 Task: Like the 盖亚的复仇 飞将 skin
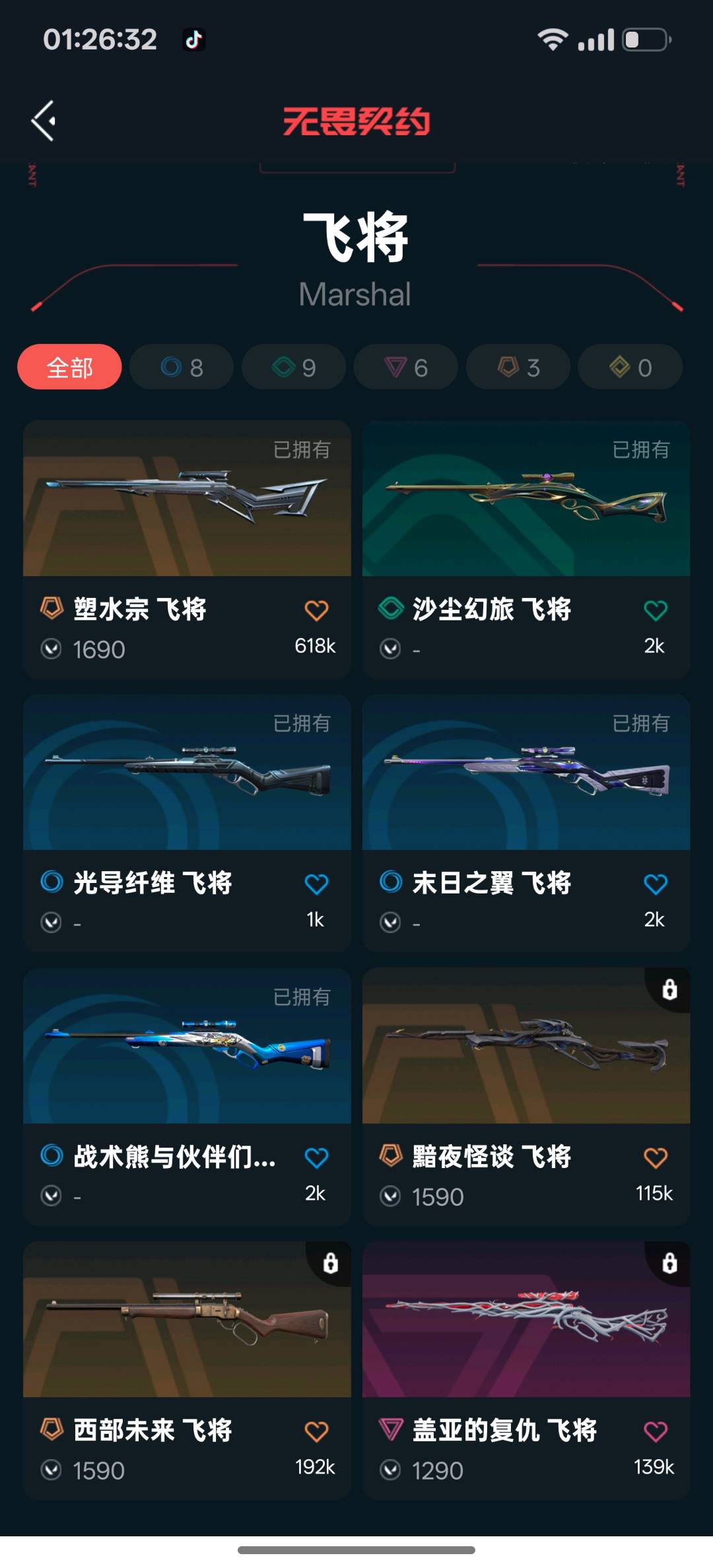pyautogui.click(x=655, y=1431)
